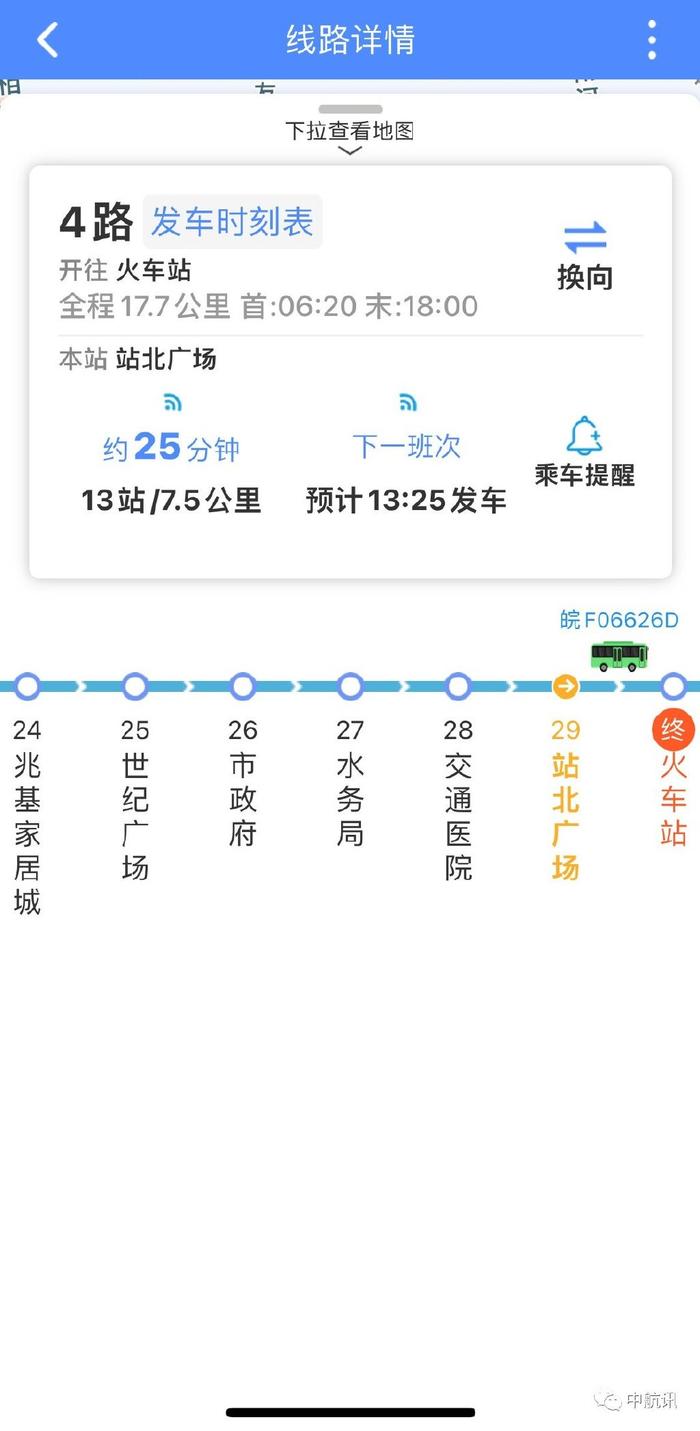Select stop 27 水务局

click(350, 764)
